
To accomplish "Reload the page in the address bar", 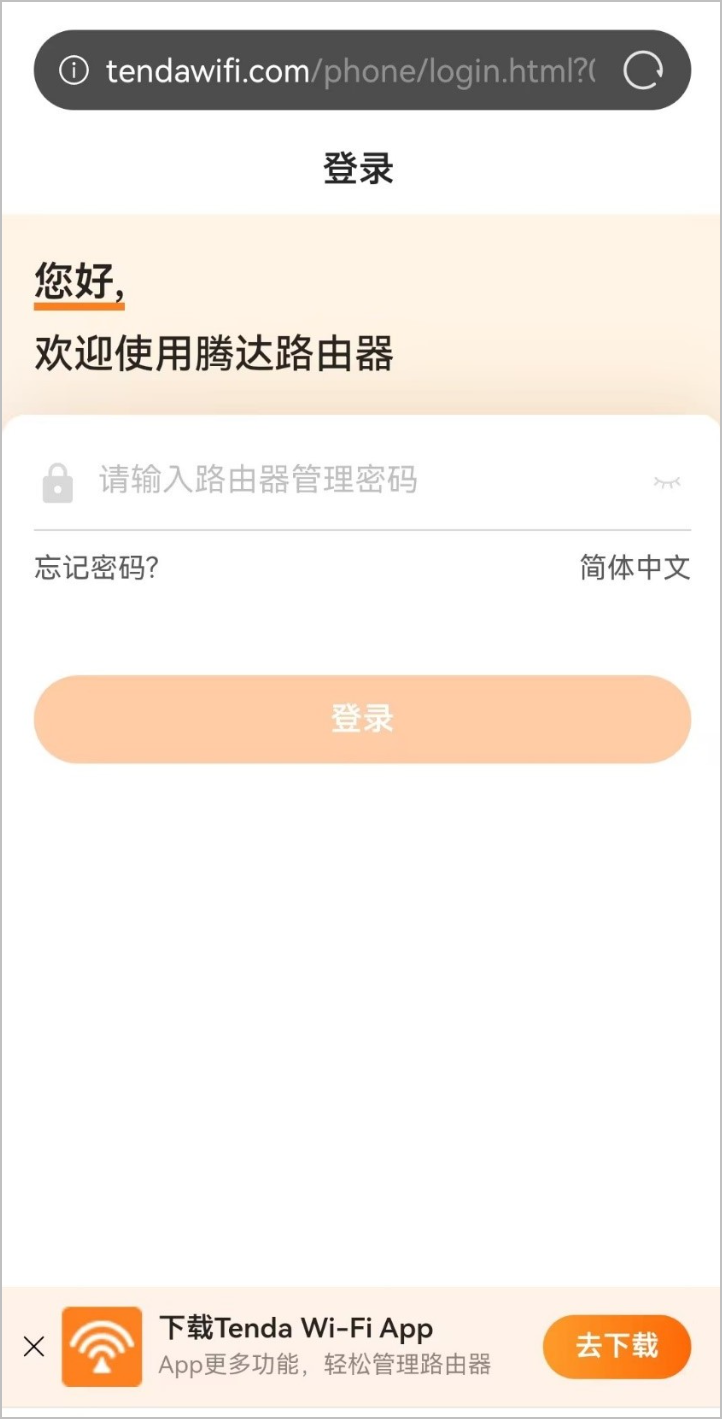I will click(x=643, y=71).
